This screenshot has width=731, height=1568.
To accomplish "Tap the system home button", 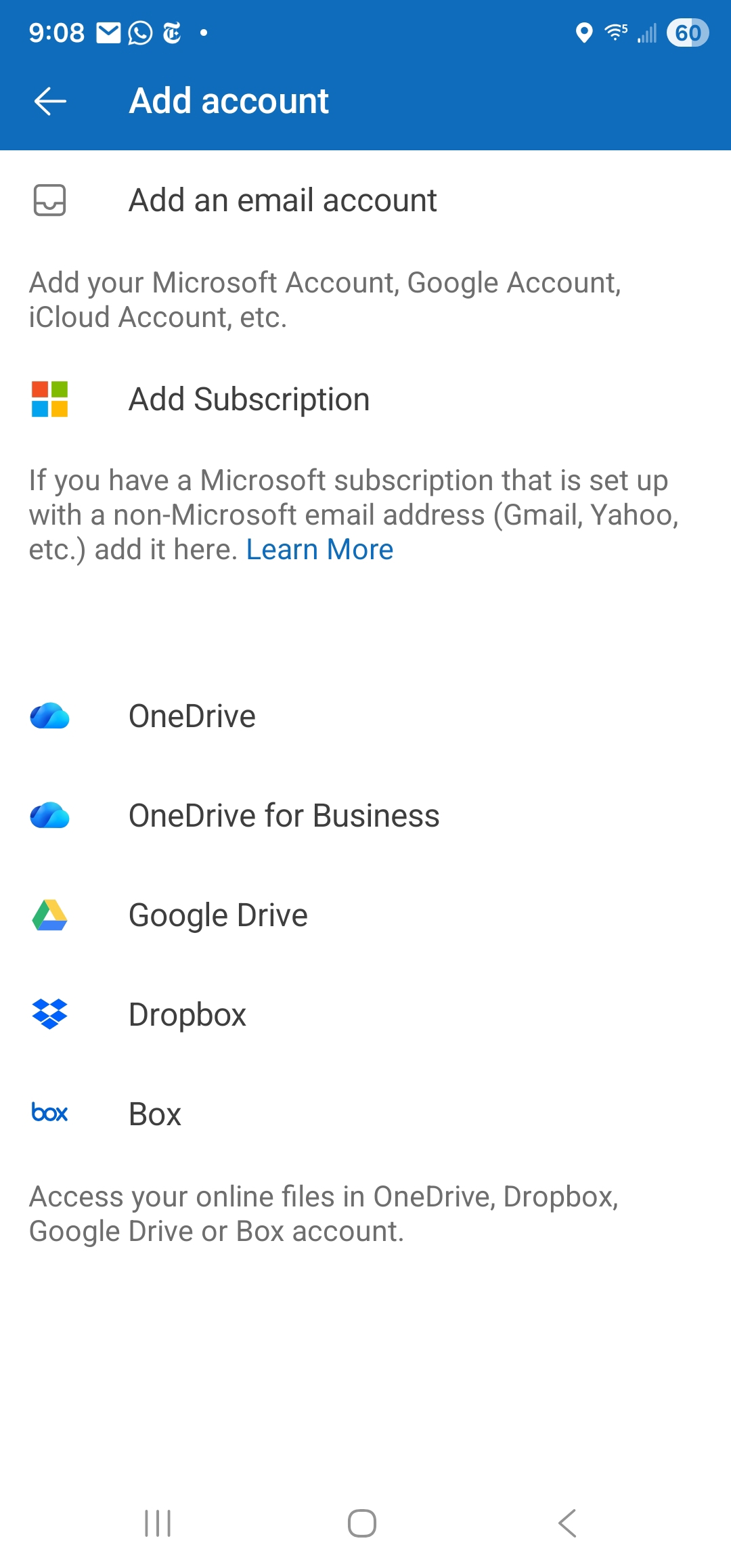I will coord(362,1524).
